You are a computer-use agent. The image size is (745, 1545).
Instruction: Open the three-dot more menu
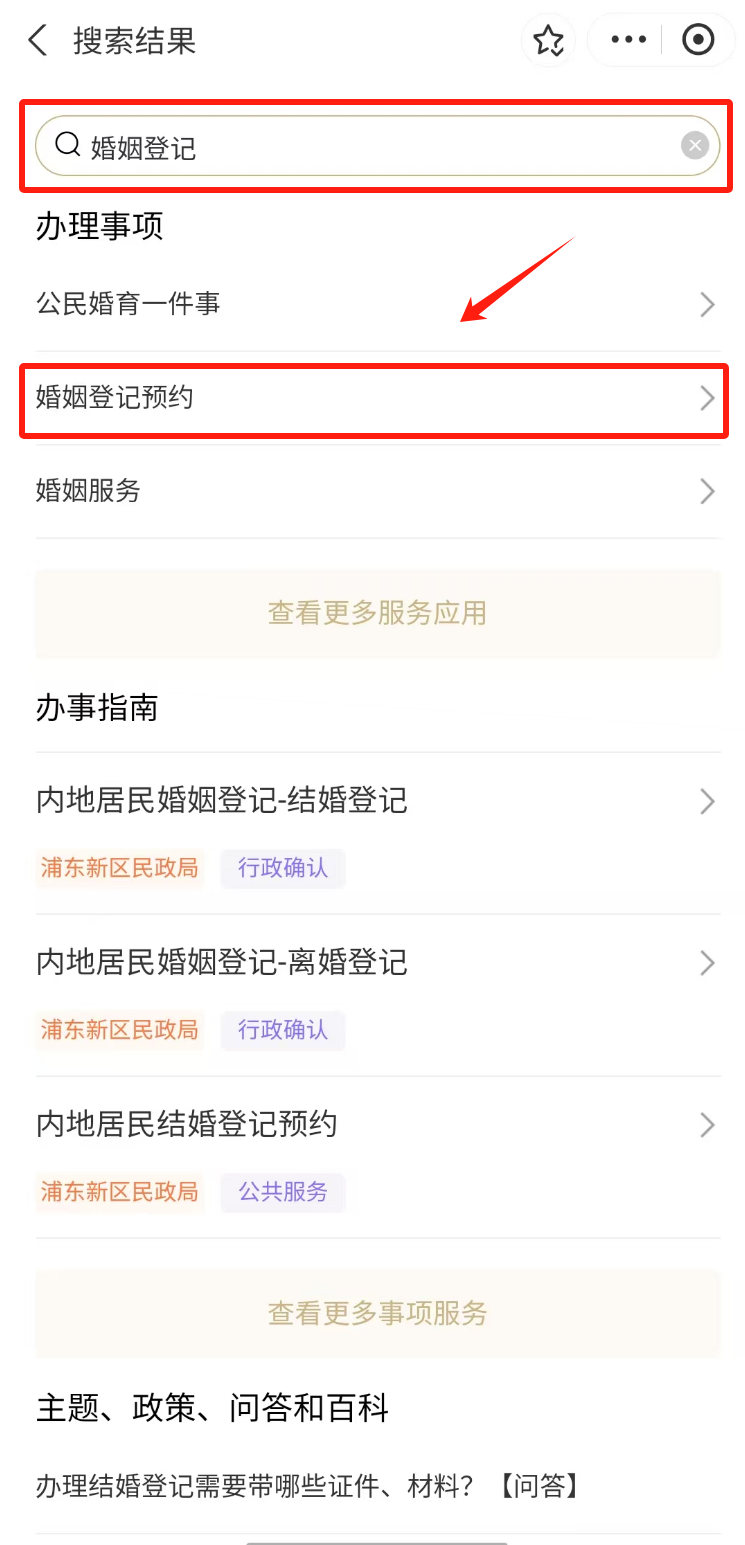point(628,41)
